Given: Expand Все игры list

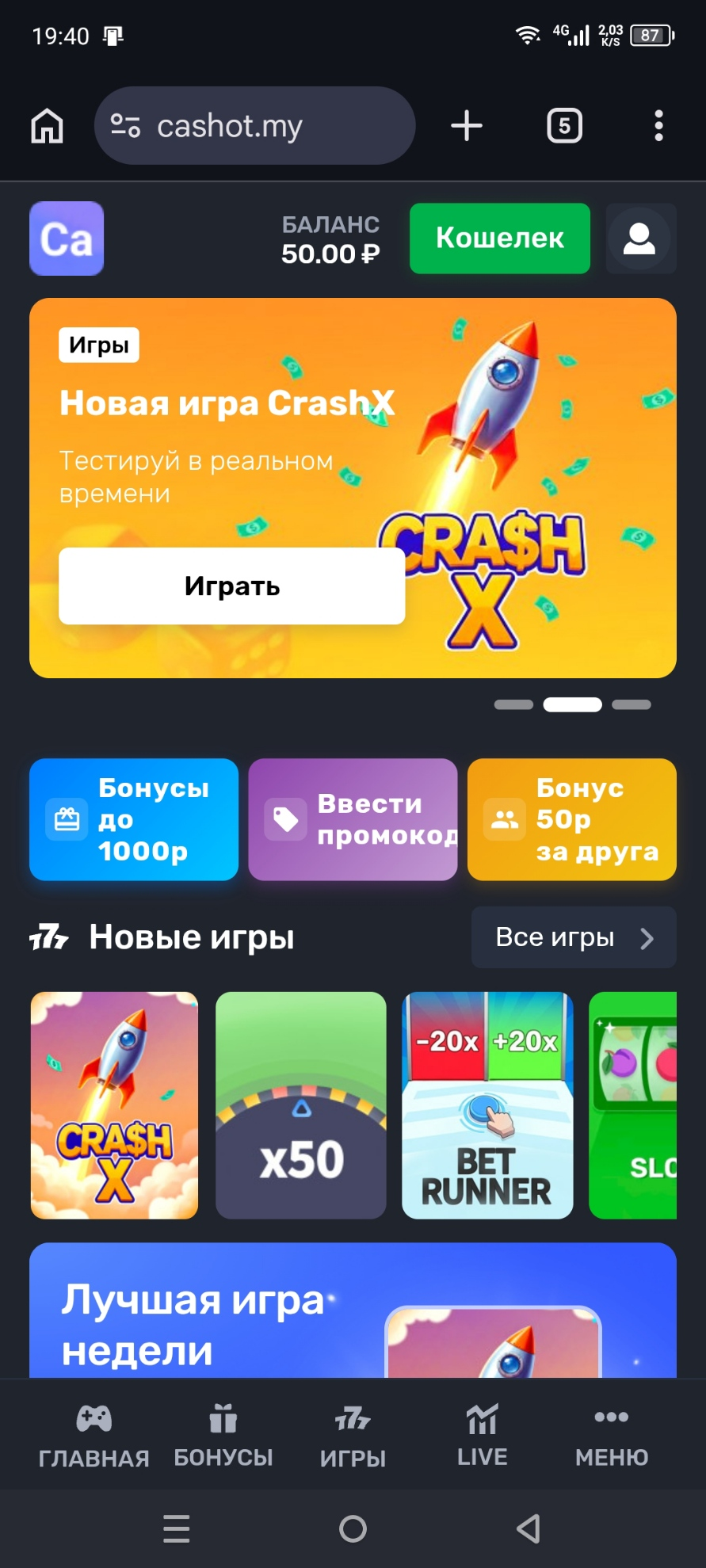Looking at the screenshot, I should tap(573, 937).
